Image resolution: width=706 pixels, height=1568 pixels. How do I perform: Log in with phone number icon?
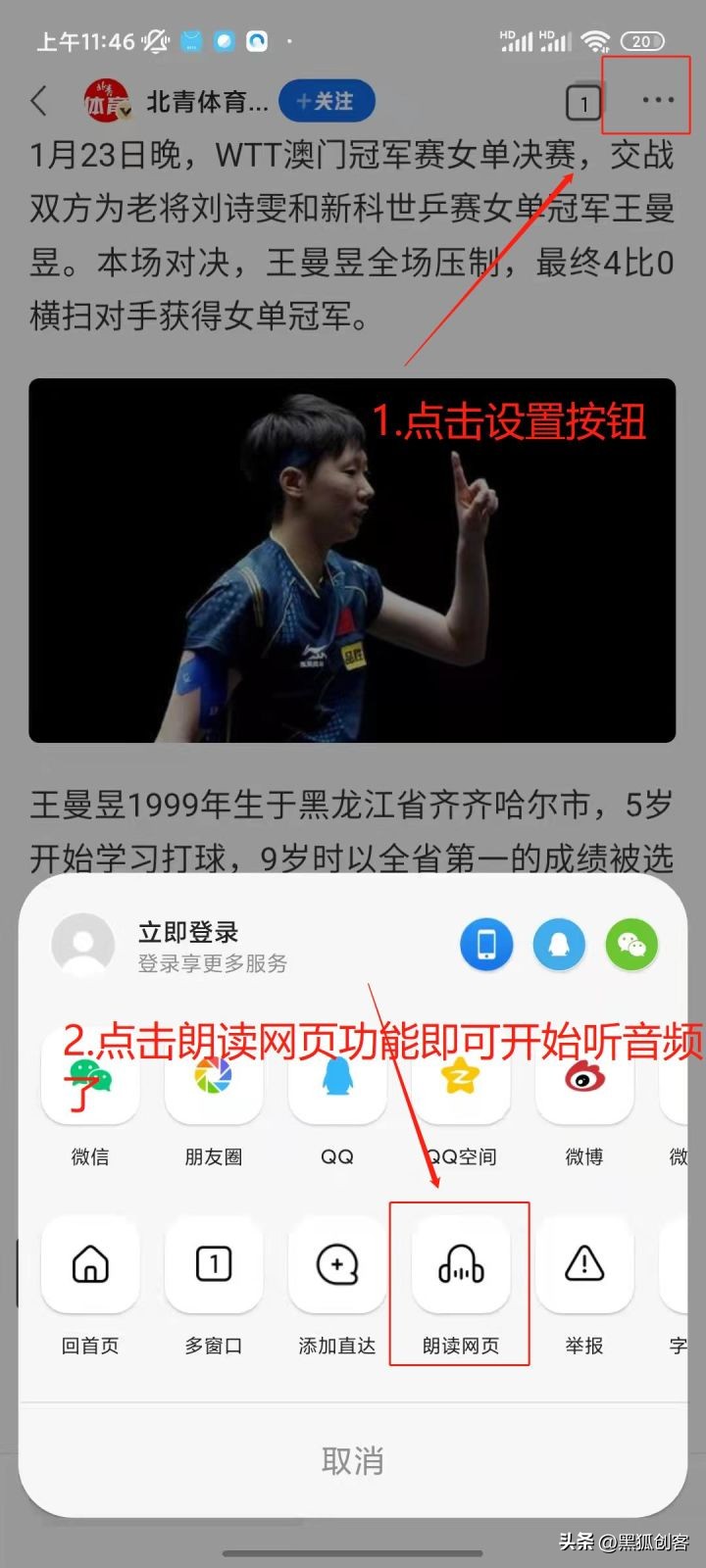pos(486,945)
